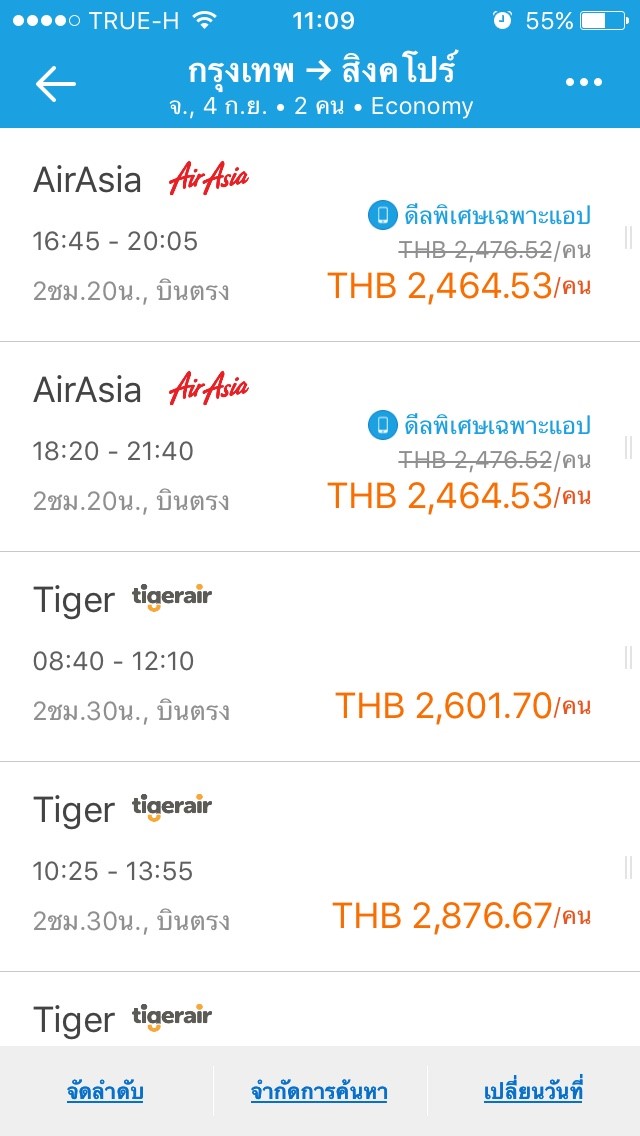Screen dimensions: 640x1136
Task: Pick the Tiger 10:25 - 13:55 flight
Action: [x=320, y=866]
